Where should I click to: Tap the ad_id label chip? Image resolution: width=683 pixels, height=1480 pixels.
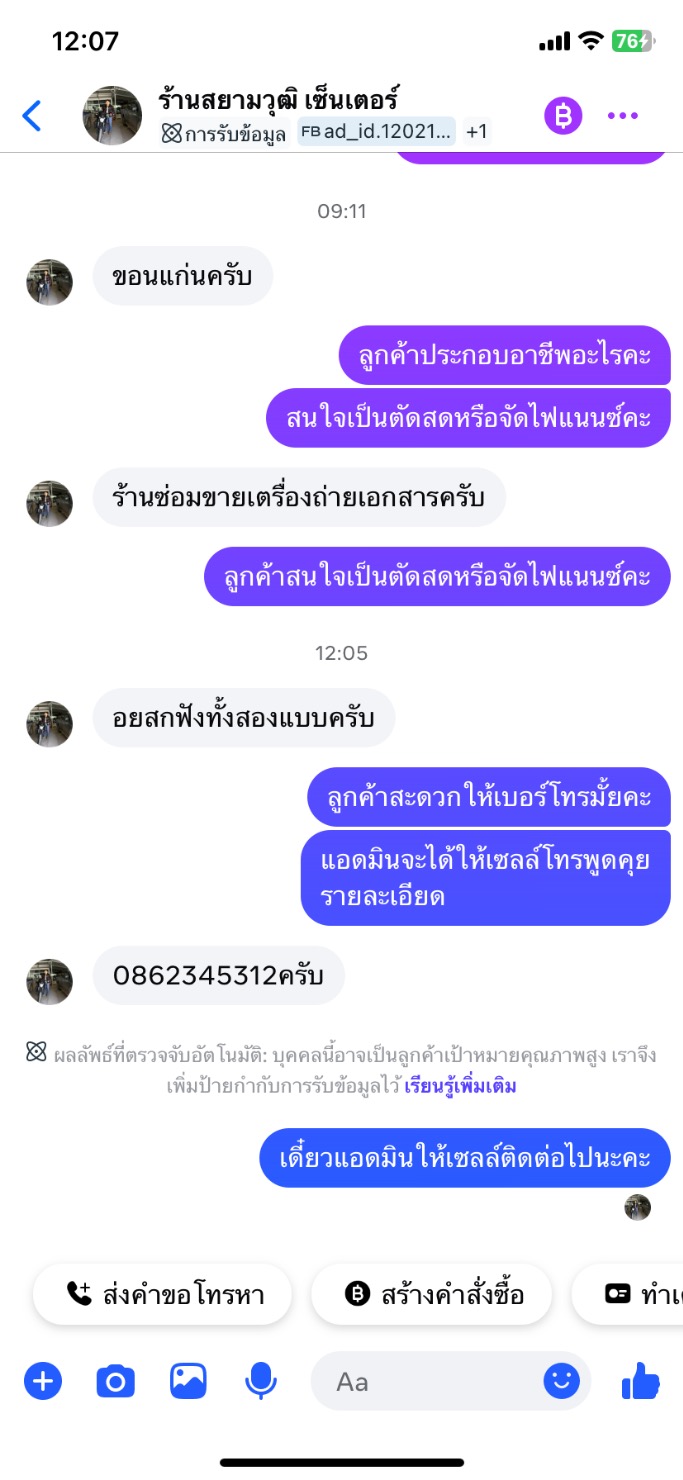(x=376, y=132)
